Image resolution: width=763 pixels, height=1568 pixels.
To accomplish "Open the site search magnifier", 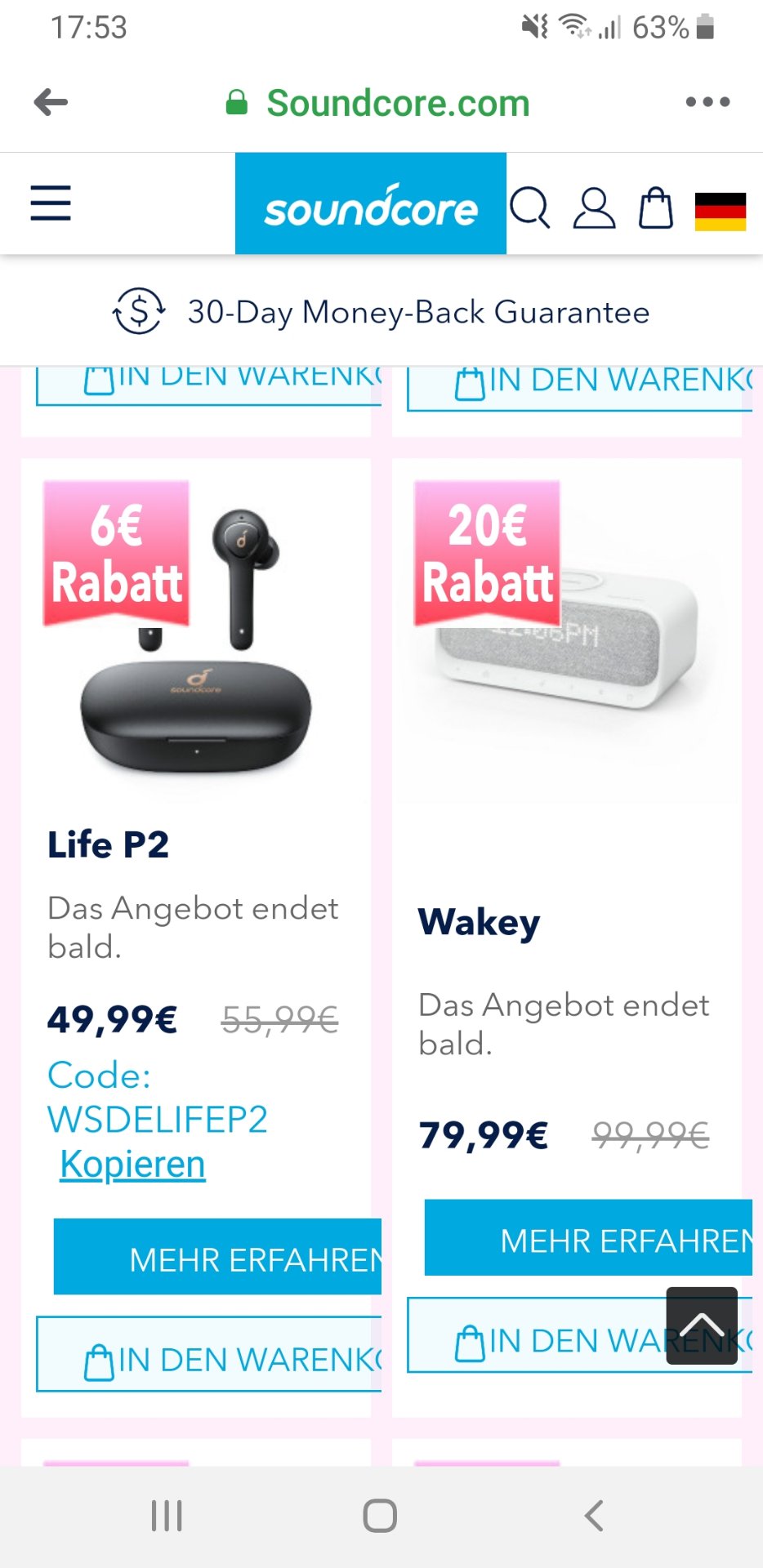I will click(529, 207).
